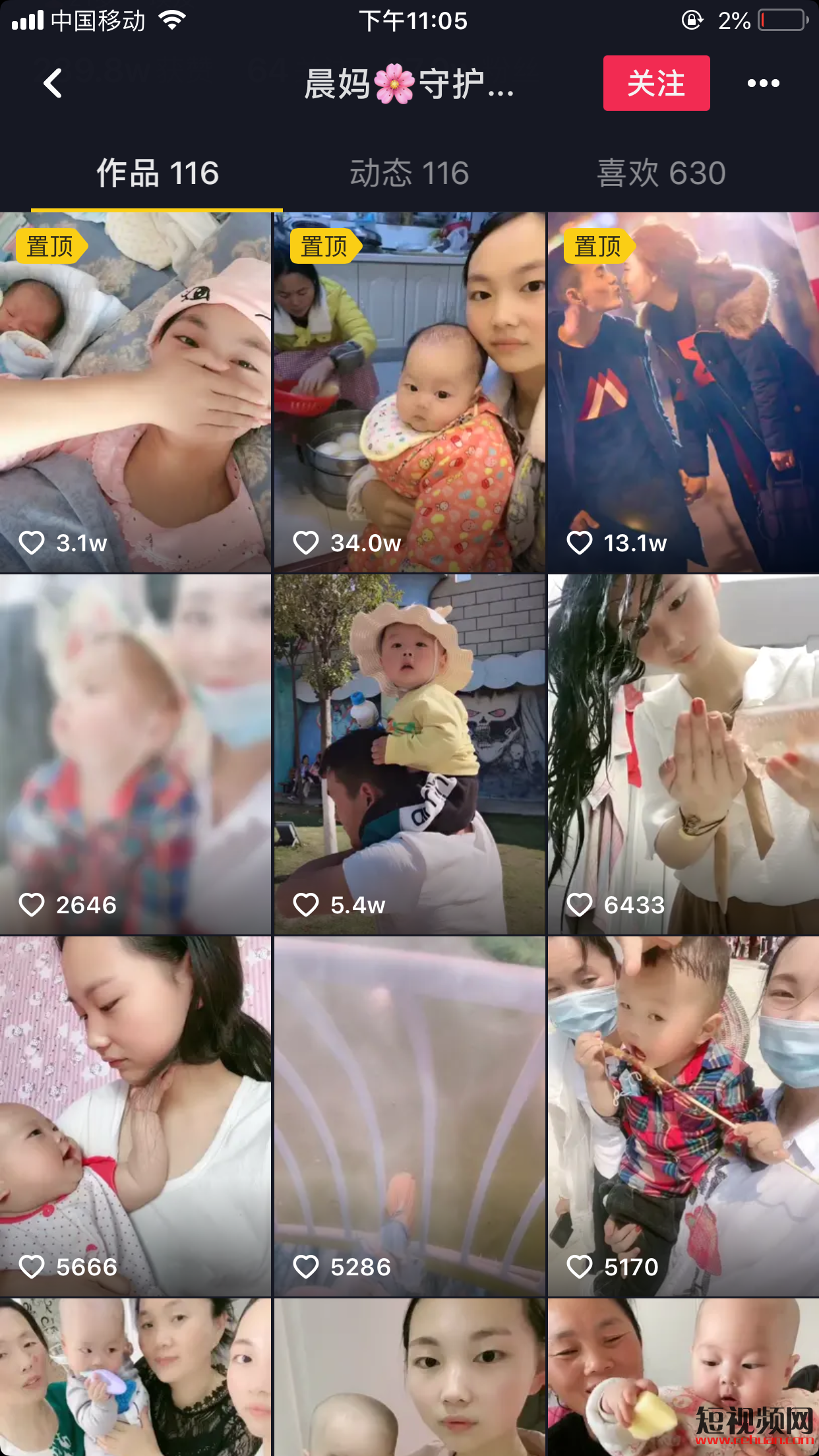819x1456 pixels.
Task: Watch the video with 5170 likes
Action: click(x=683, y=1116)
